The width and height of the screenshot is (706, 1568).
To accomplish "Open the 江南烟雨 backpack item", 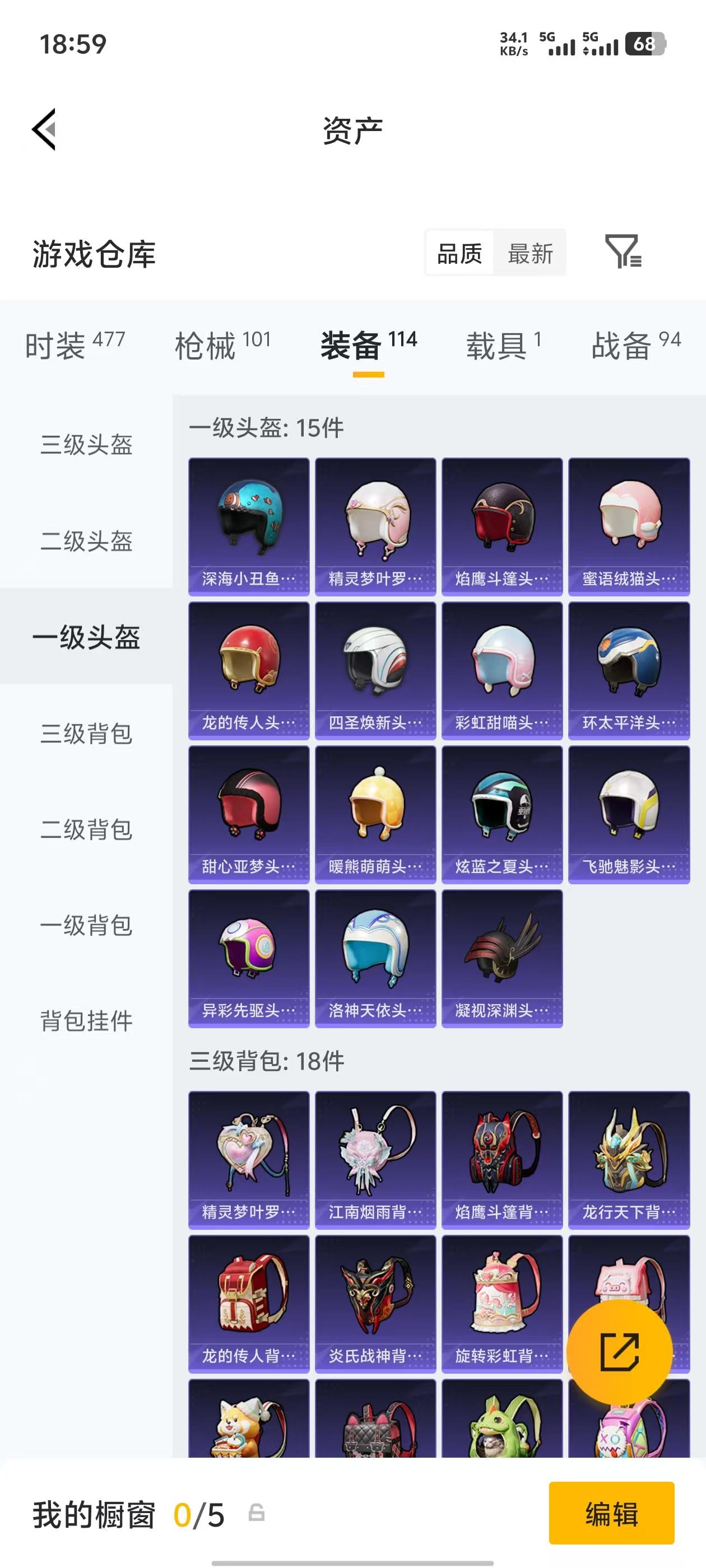I will point(375,1160).
